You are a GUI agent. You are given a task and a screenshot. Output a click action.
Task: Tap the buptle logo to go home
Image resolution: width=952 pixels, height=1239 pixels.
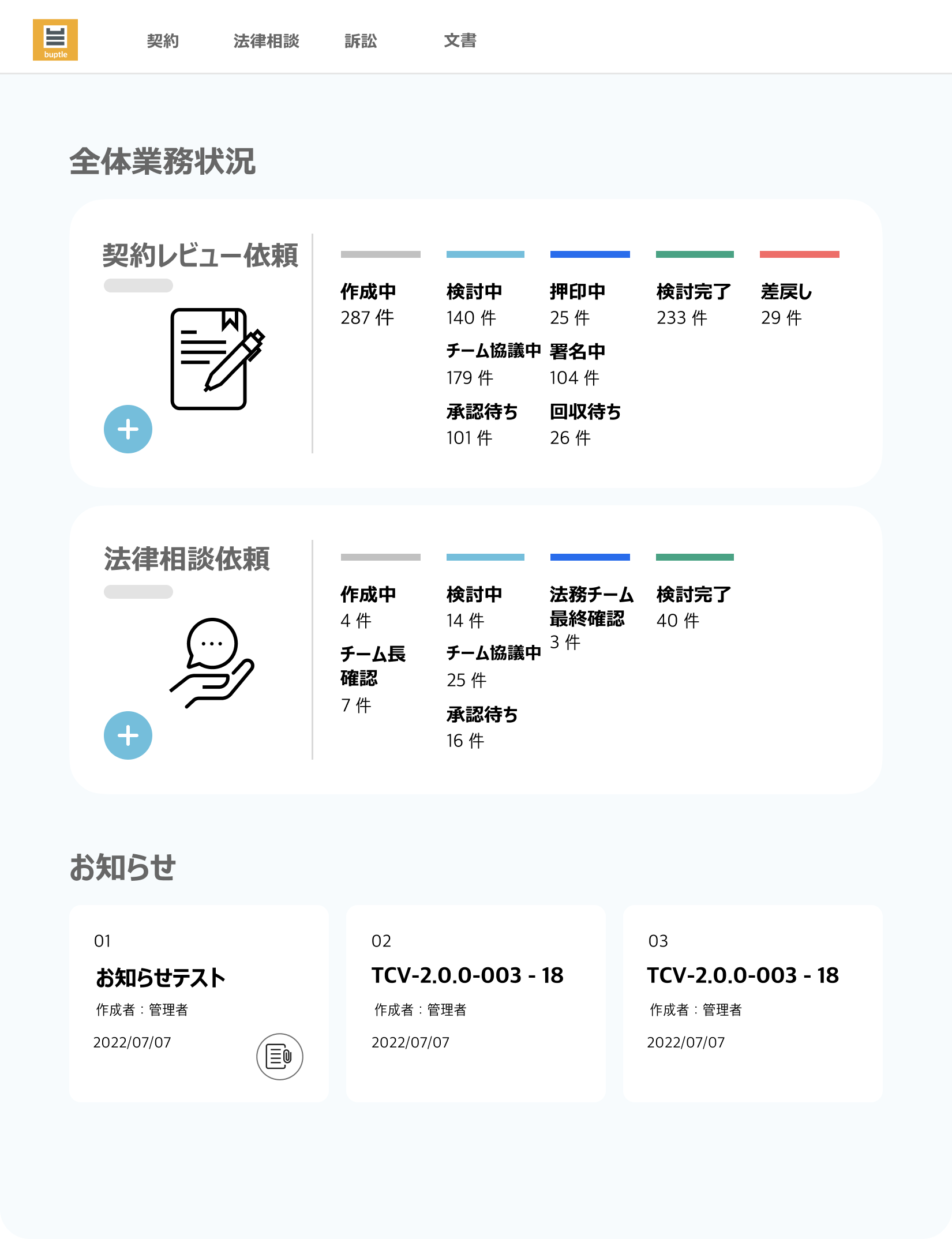pos(55,40)
